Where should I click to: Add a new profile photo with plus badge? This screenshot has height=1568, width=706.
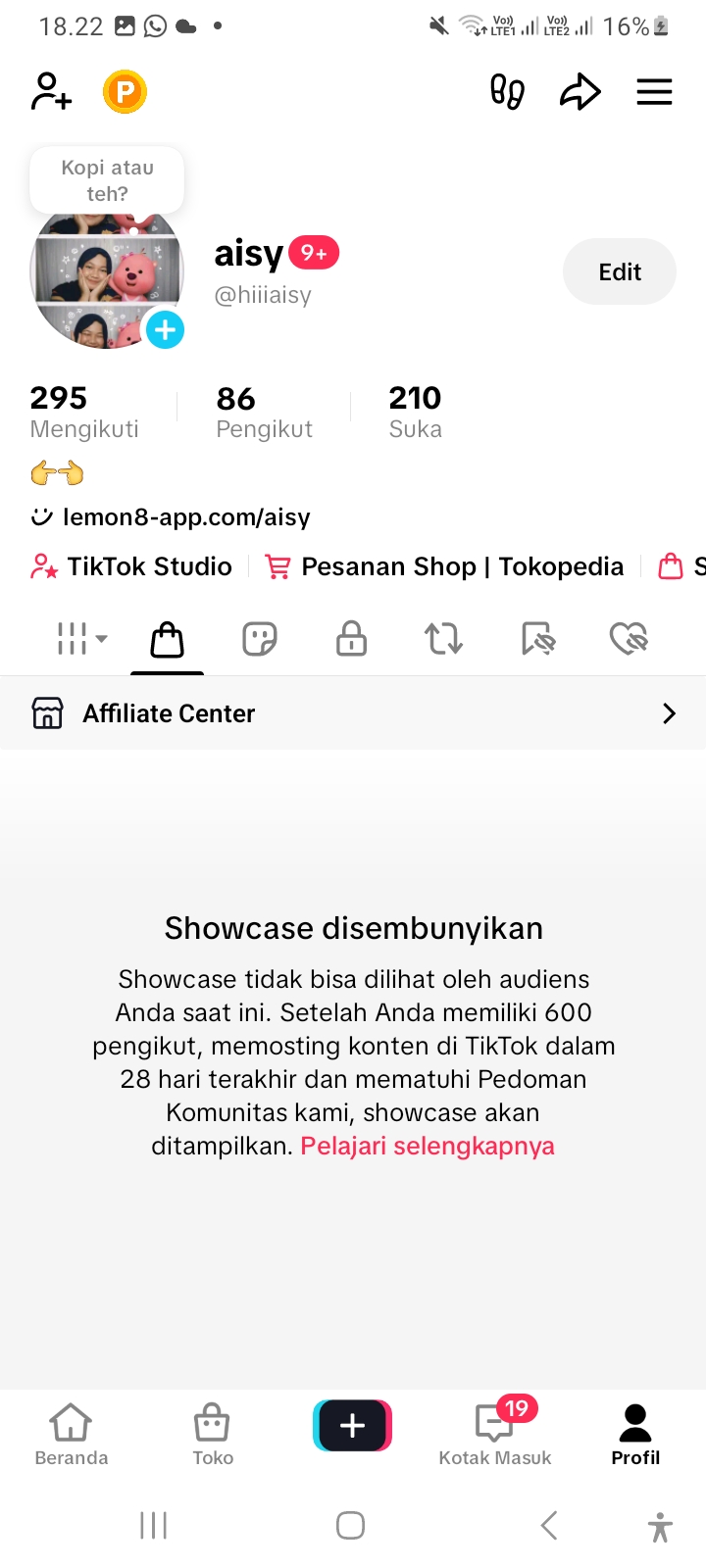[x=165, y=330]
